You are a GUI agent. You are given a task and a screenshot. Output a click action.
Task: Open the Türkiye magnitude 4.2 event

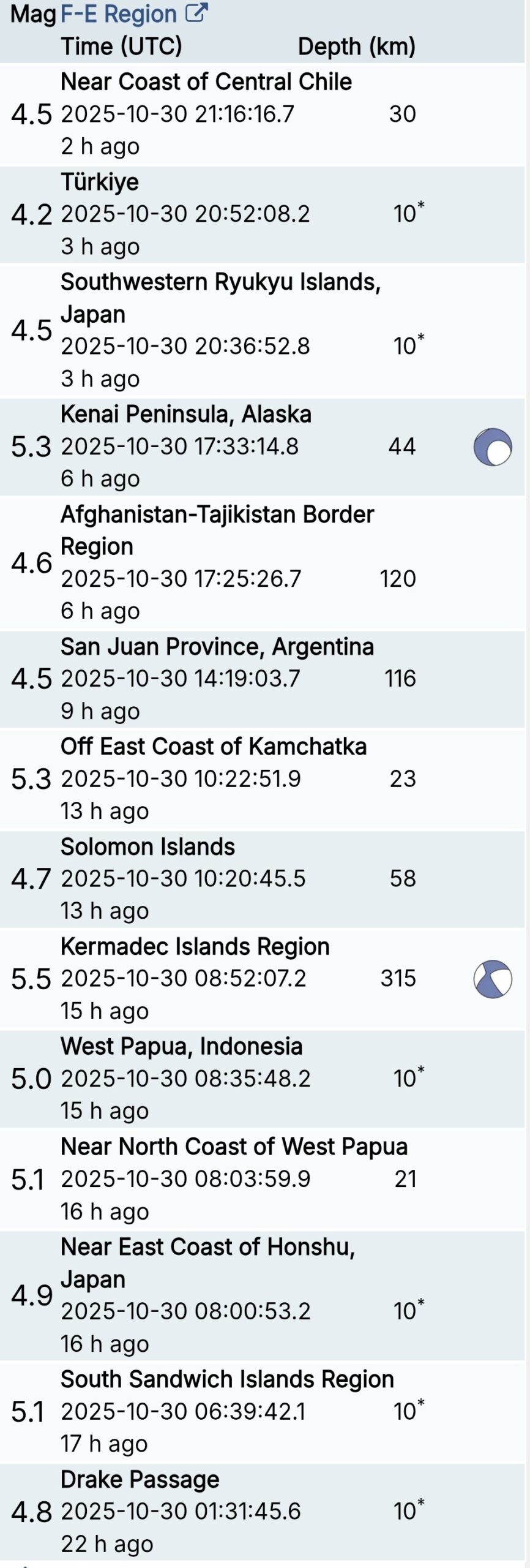100,183
